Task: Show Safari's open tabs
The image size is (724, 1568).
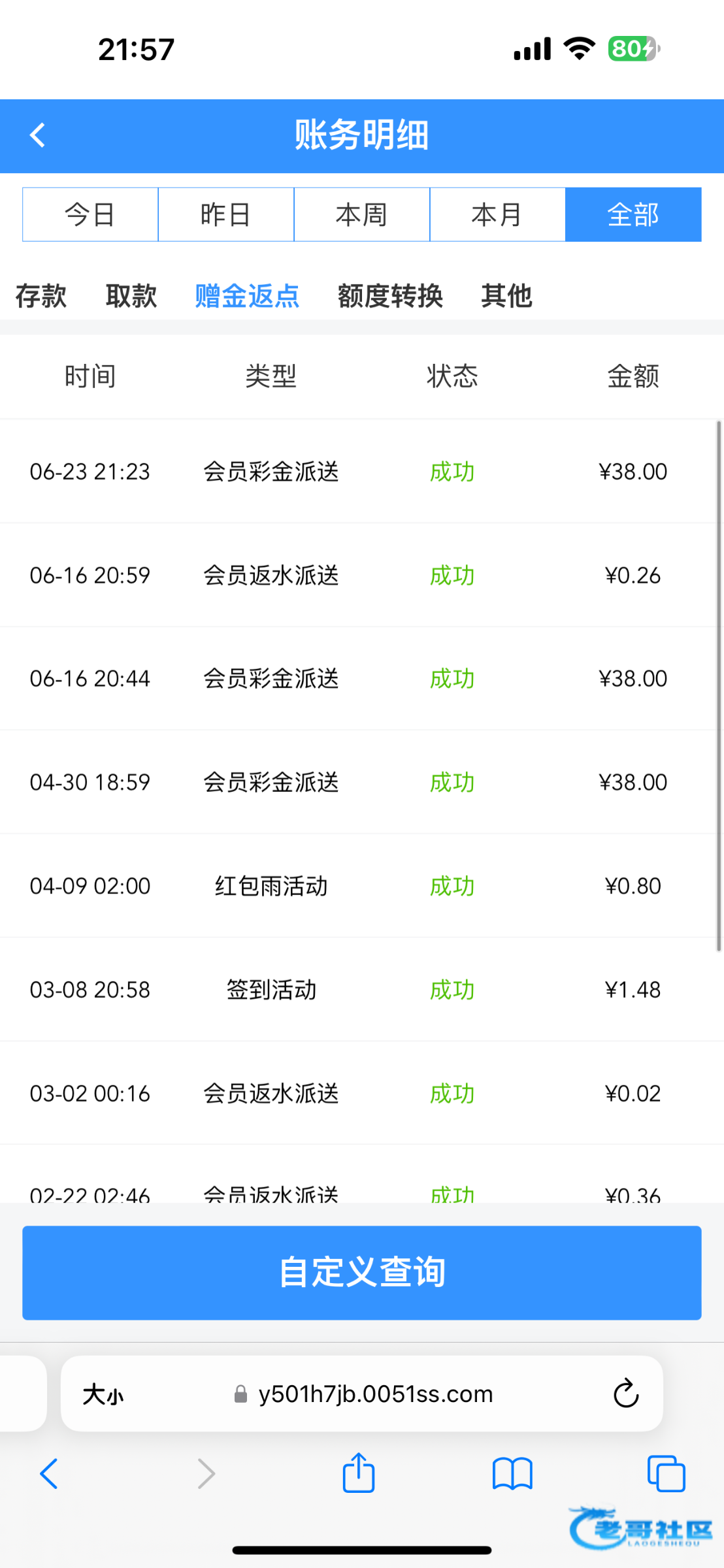Action: pyautogui.click(x=666, y=1474)
